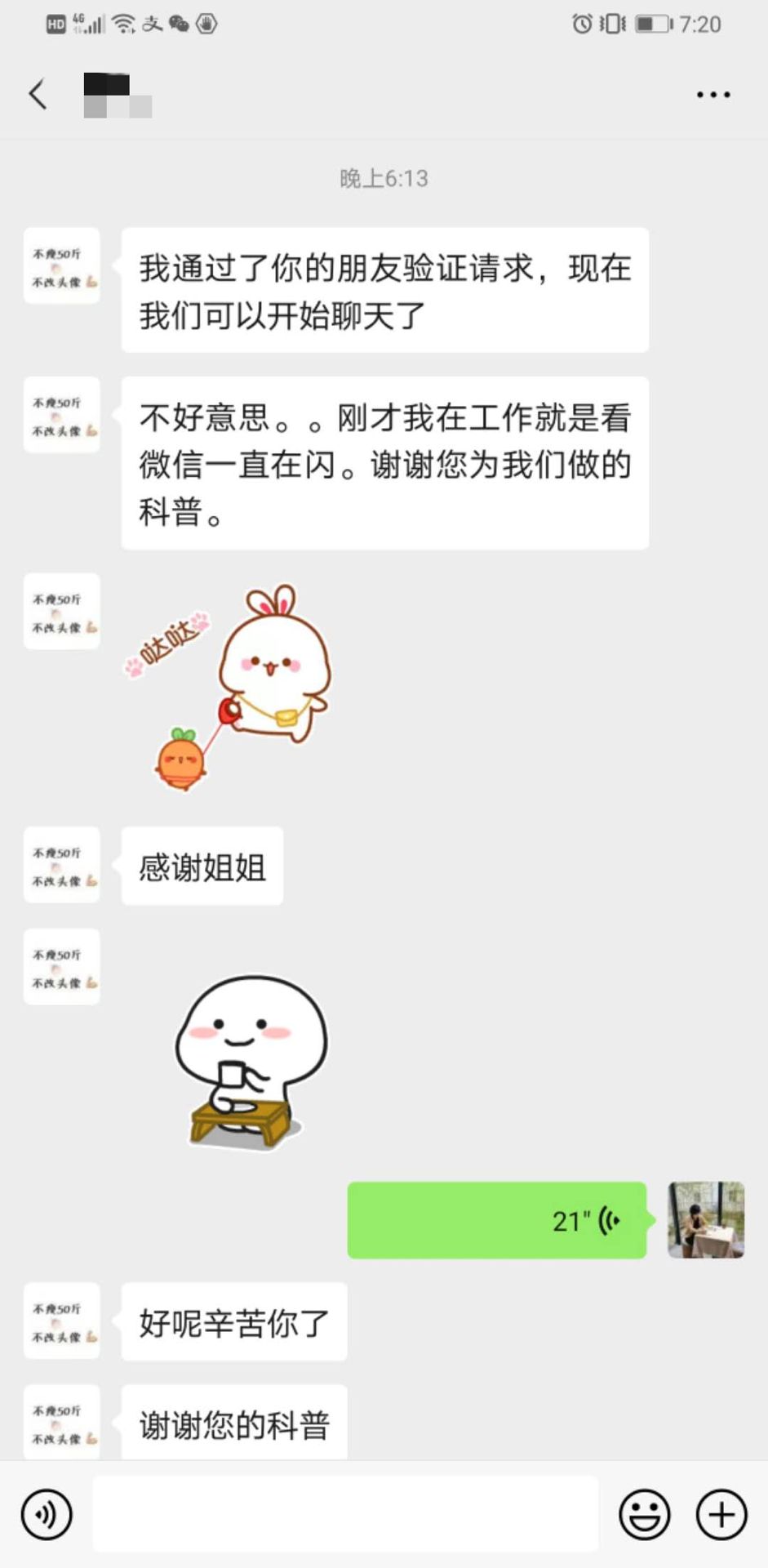Open the plus attachment menu

[x=721, y=1515]
